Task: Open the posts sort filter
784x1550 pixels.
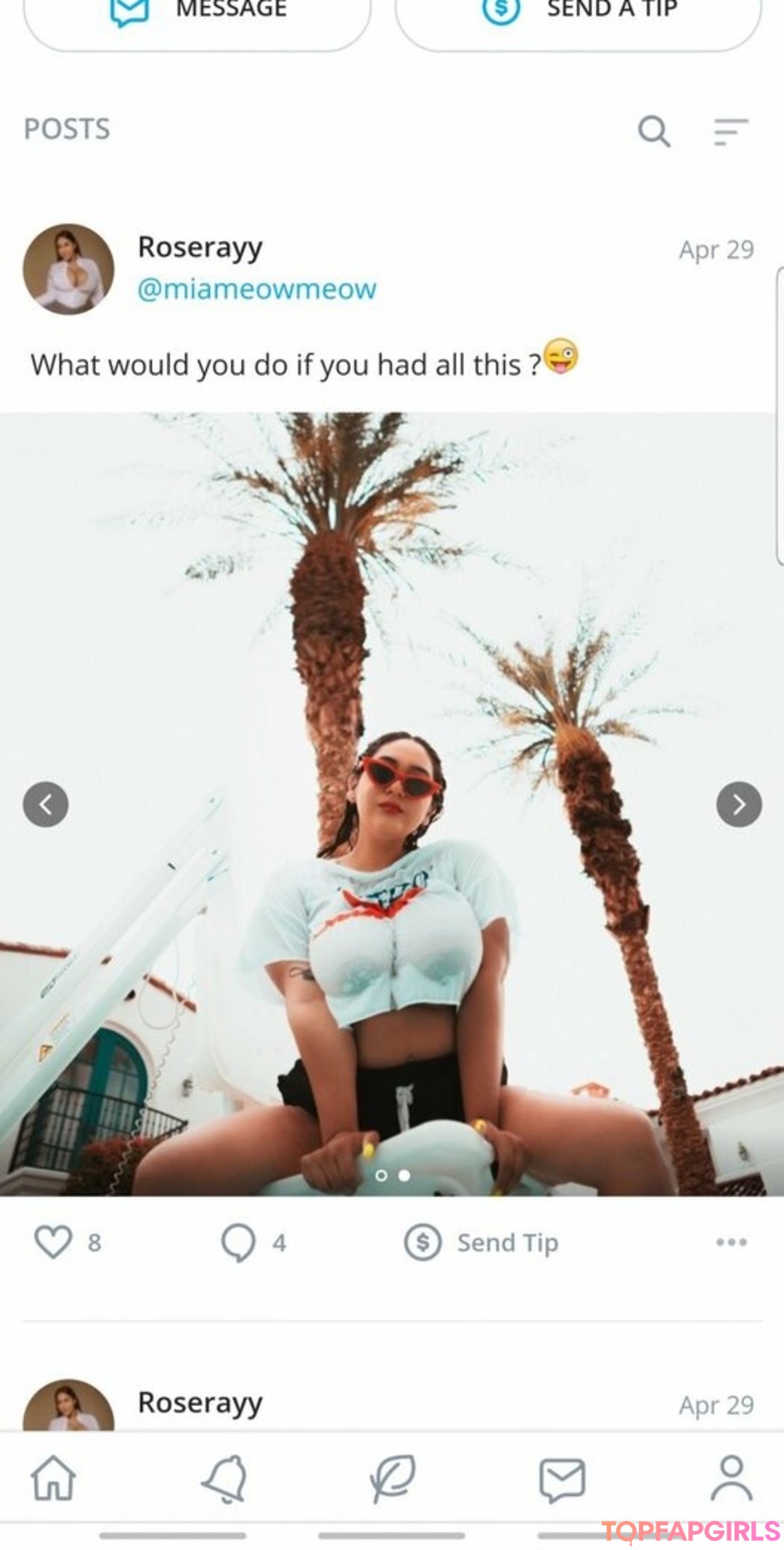Action: point(730,131)
